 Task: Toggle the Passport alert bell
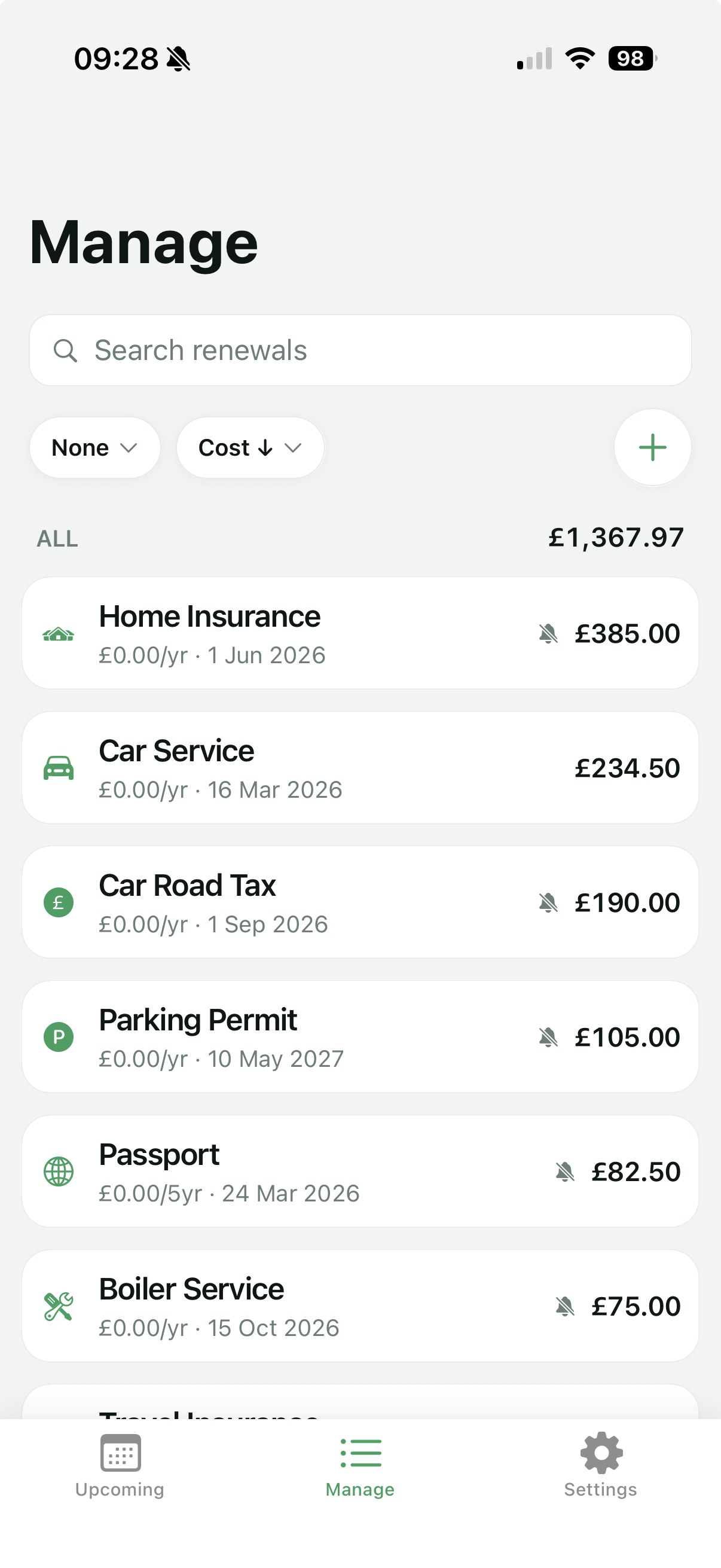click(565, 1172)
